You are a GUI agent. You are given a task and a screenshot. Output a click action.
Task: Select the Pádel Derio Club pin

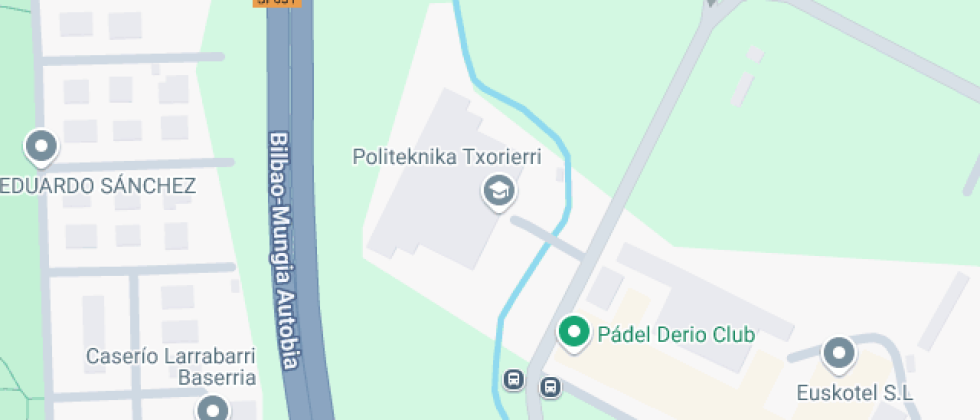pos(573,333)
